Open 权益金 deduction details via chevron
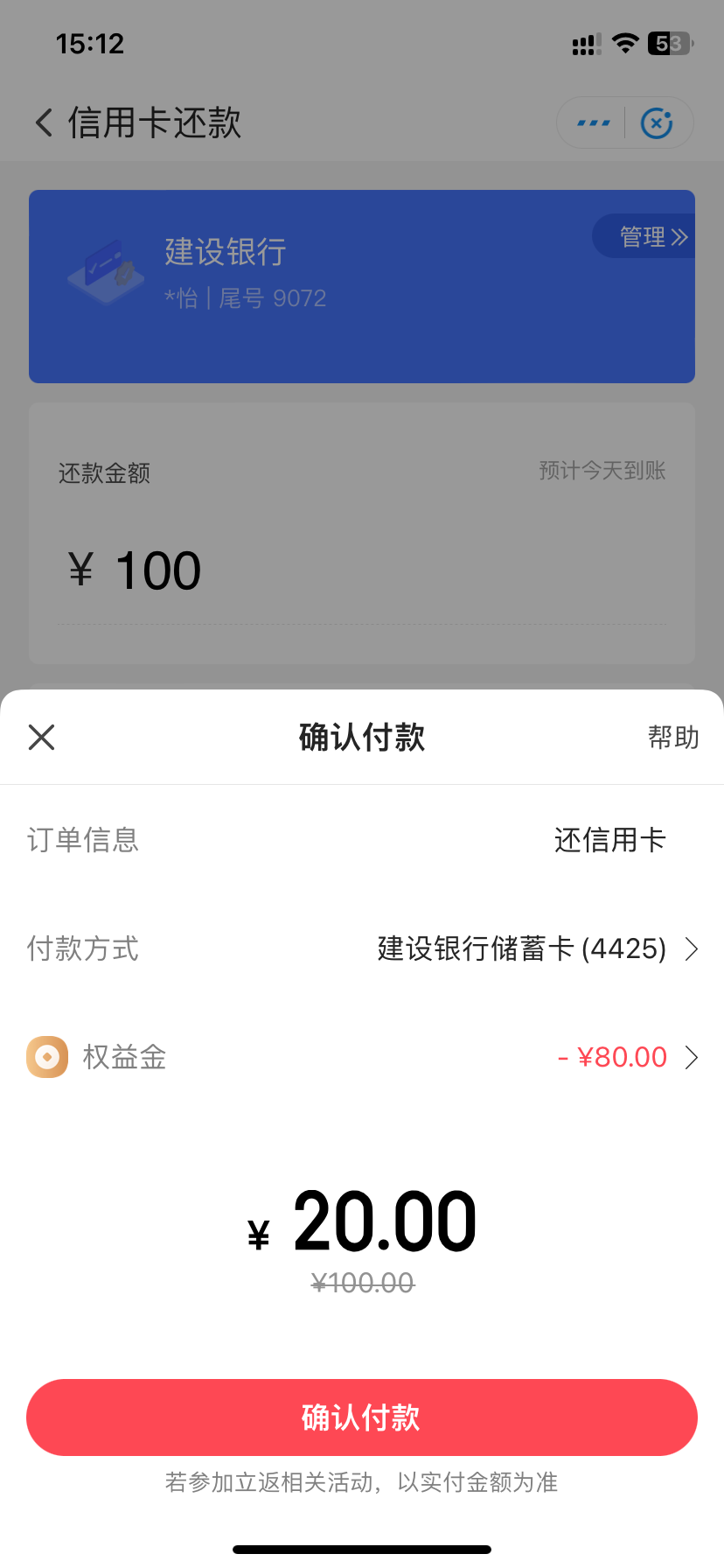The width and height of the screenshot is (724, 1568). (x=693, y=1057)
